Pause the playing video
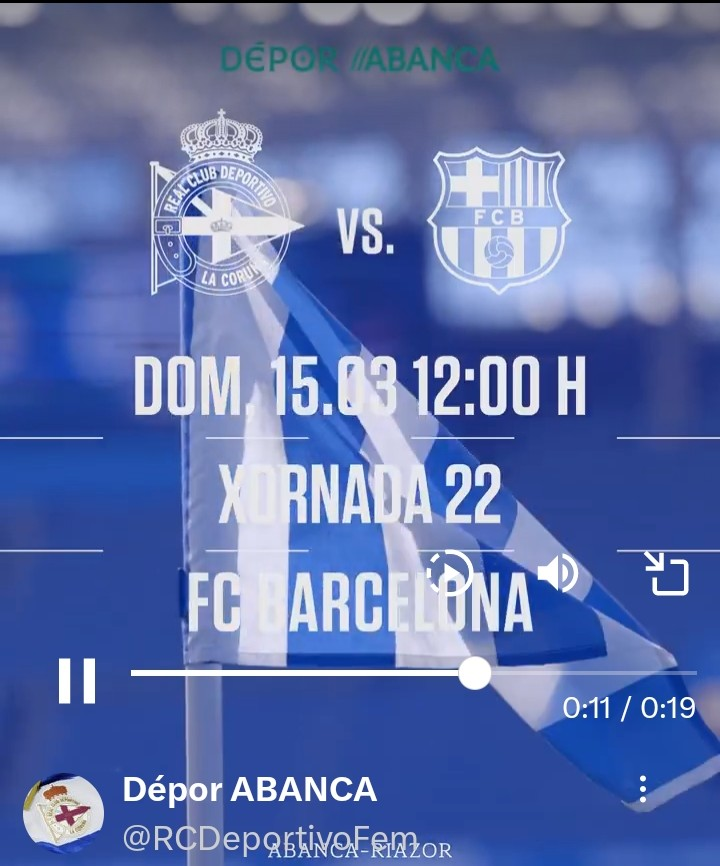Image resolution: width=720 pixels, height=866 pixels. [77, 680]
